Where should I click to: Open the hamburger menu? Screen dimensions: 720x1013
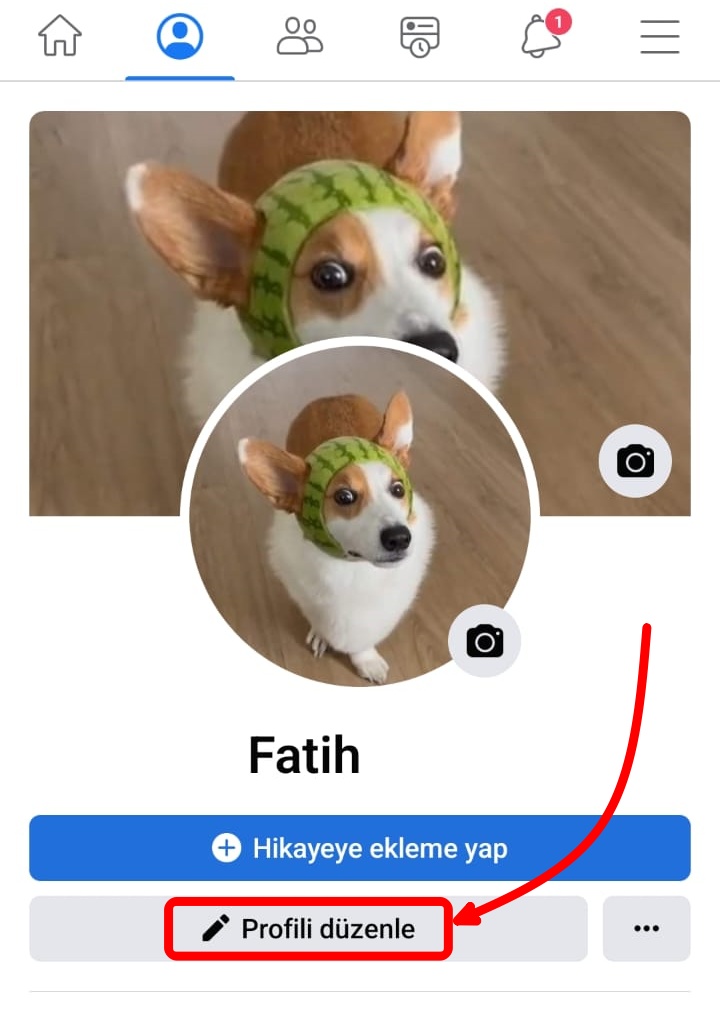tap(660, 37)
